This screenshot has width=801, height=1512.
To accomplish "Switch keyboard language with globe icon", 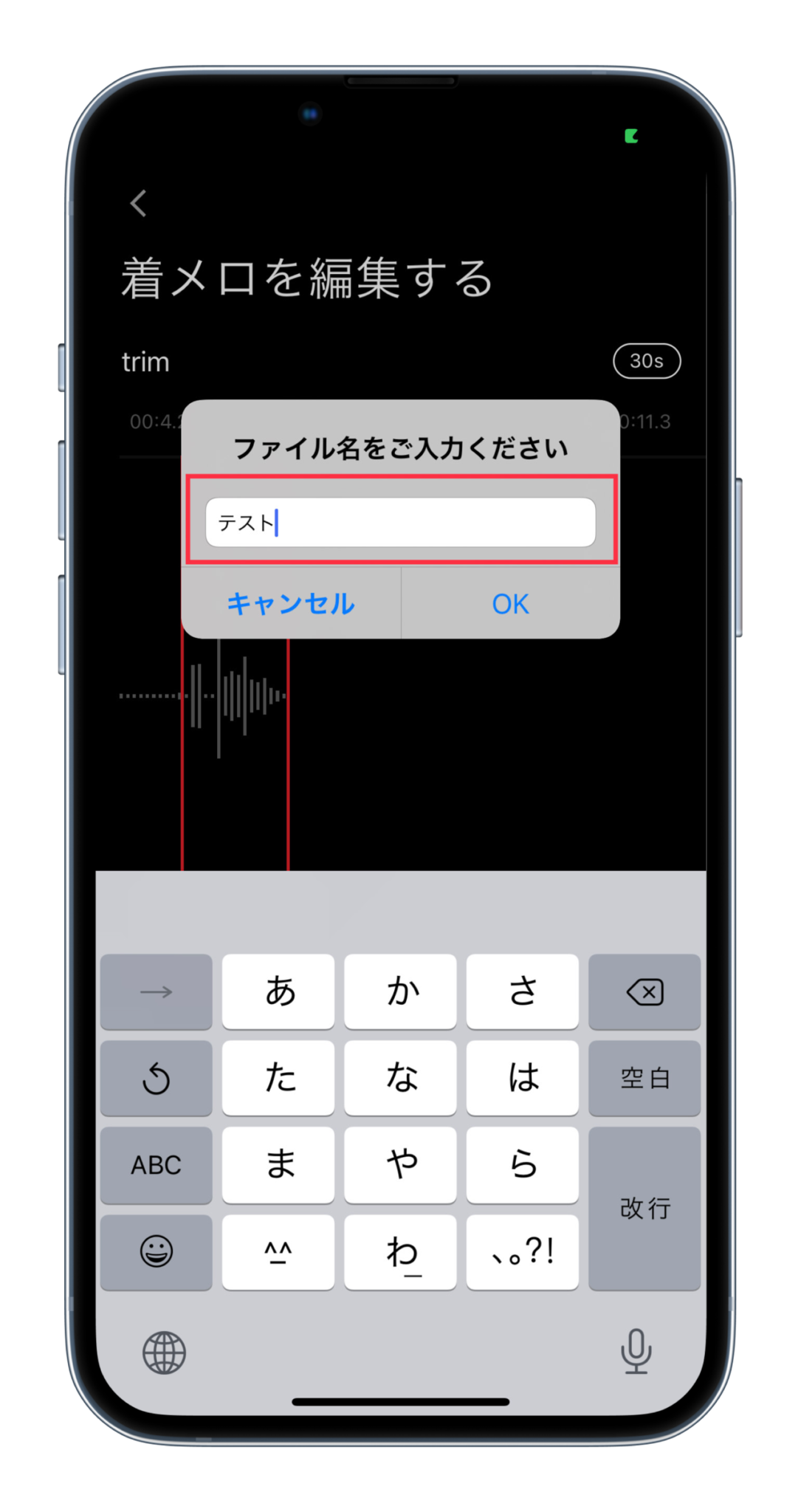I will 164,1353.
